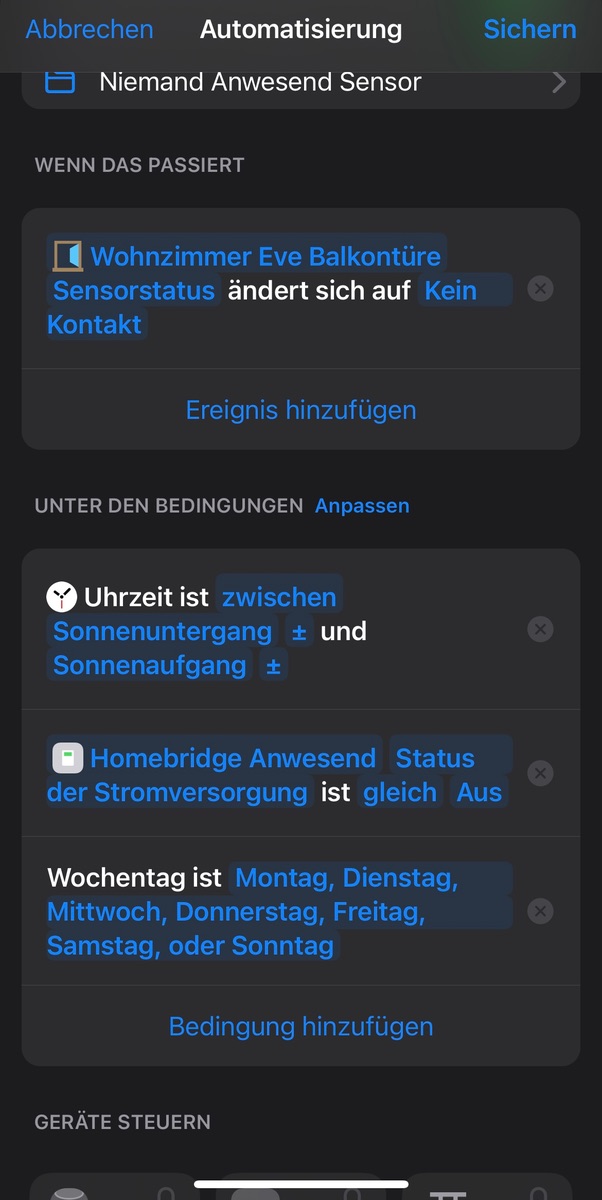Change the Homebridge Anwesend device

[232, 758]
